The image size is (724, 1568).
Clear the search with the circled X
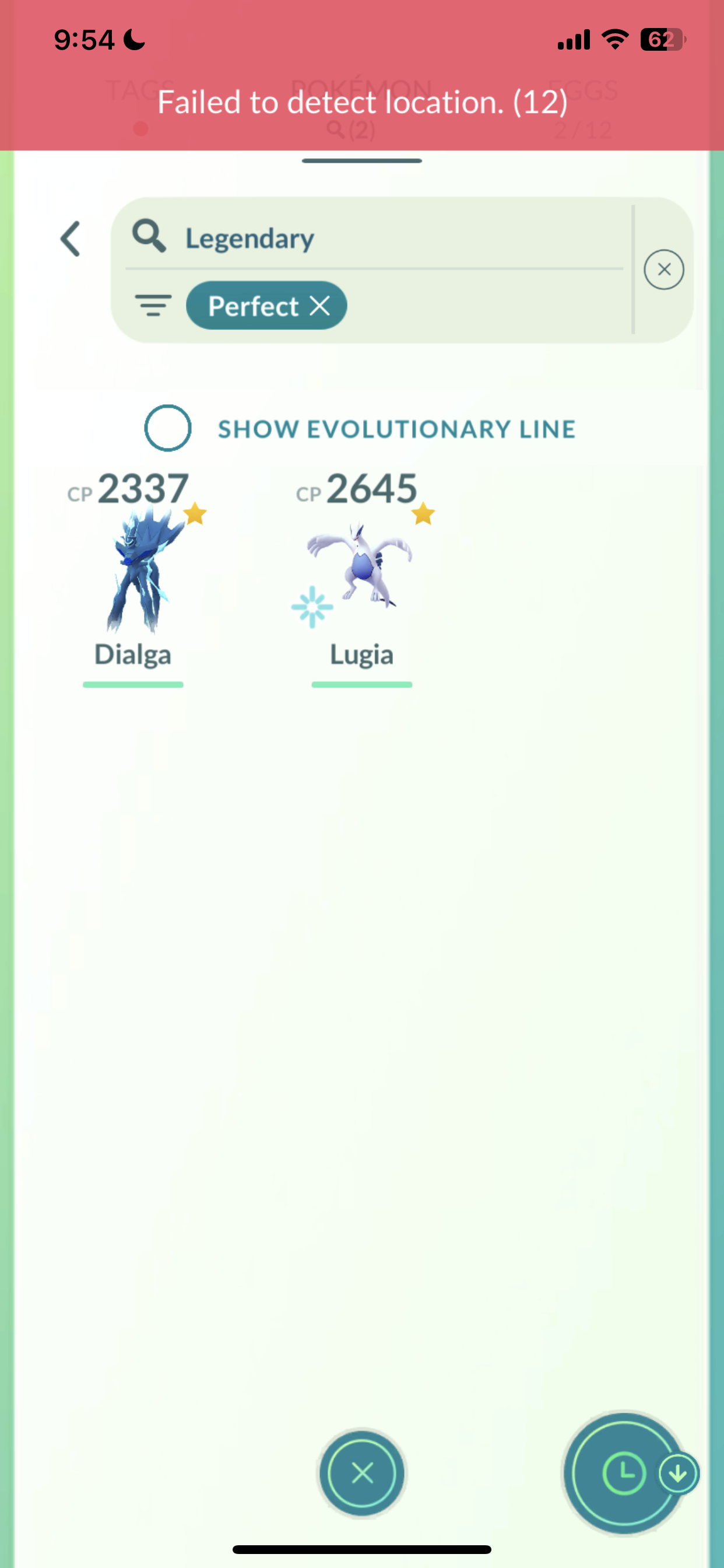pyautogui.click(x=664, y=269)
